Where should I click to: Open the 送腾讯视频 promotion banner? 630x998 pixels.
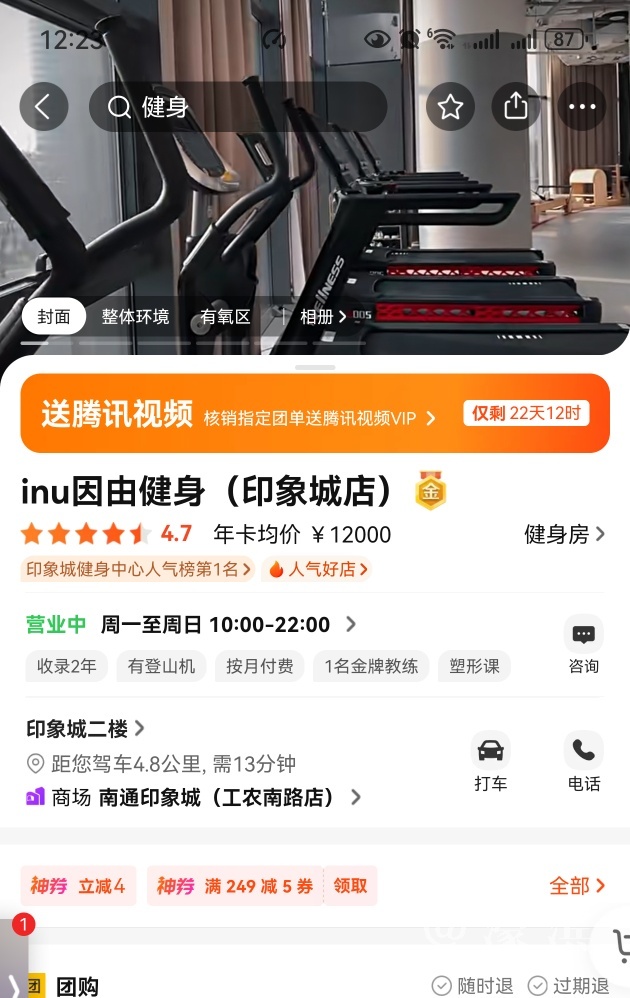tap(315, 413)
